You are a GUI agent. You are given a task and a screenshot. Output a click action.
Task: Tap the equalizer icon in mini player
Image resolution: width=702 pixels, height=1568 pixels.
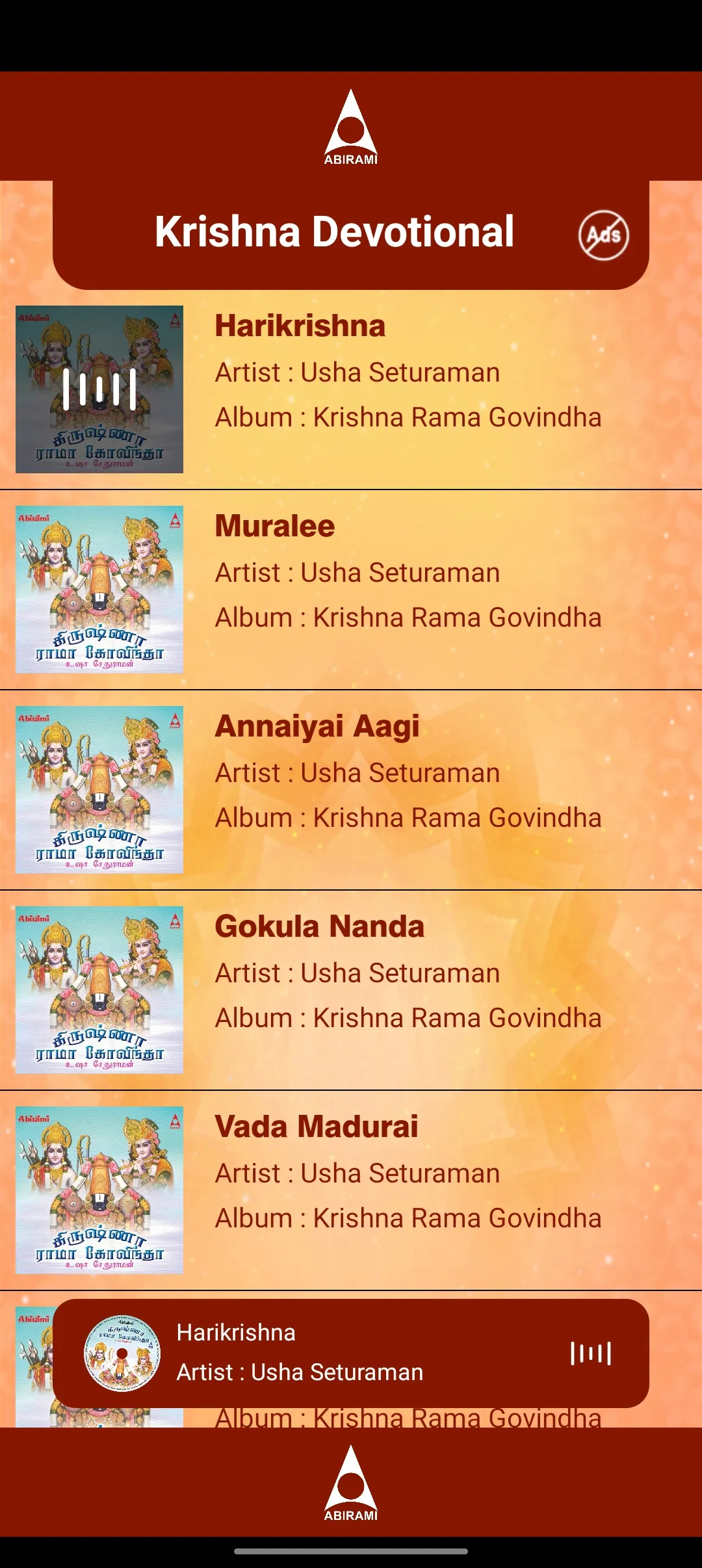(591, 1353)
